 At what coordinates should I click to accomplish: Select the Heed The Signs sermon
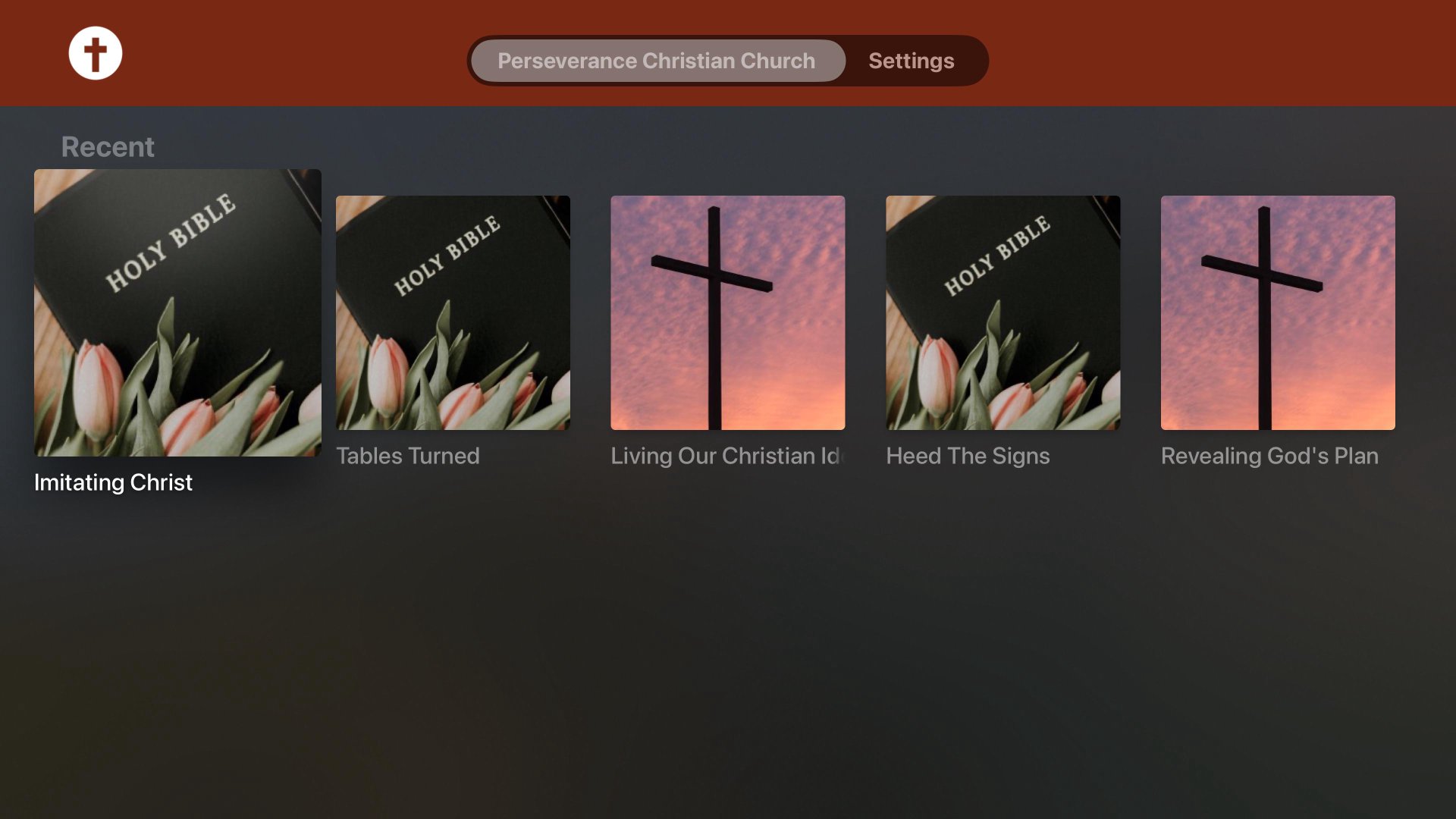1003,312
